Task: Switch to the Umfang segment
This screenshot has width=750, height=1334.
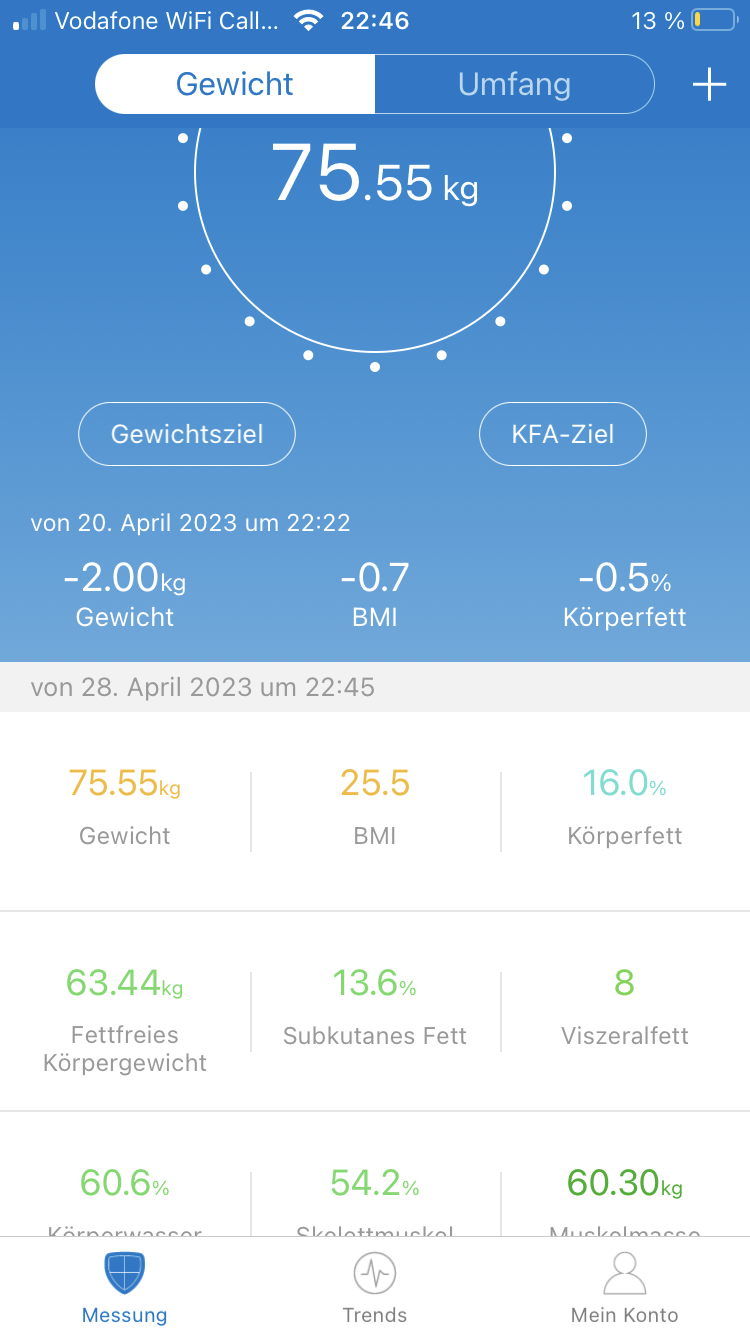Action: tap(514, 84)
